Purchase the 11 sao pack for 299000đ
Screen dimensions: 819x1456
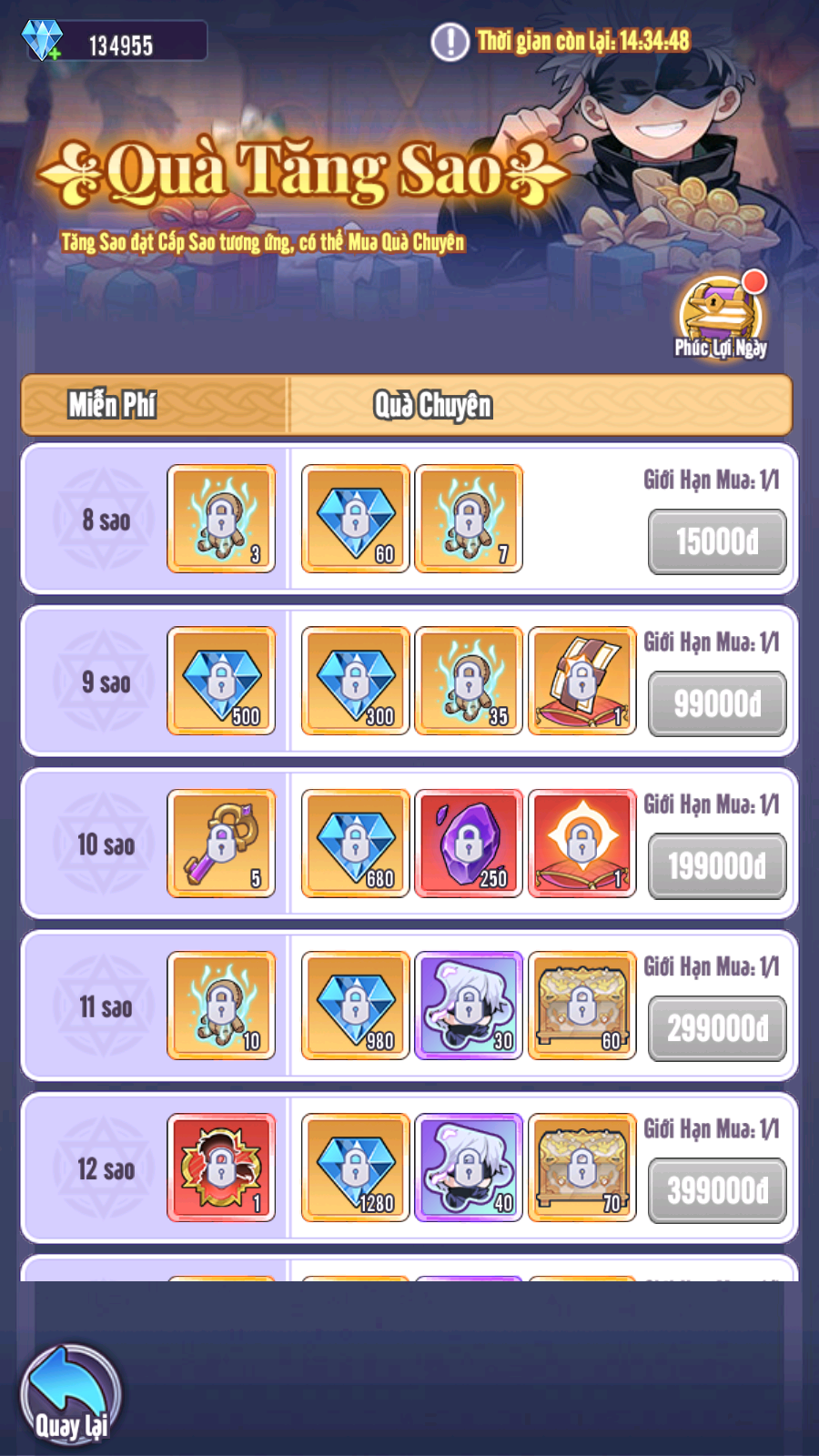(x=717, y=1027)
